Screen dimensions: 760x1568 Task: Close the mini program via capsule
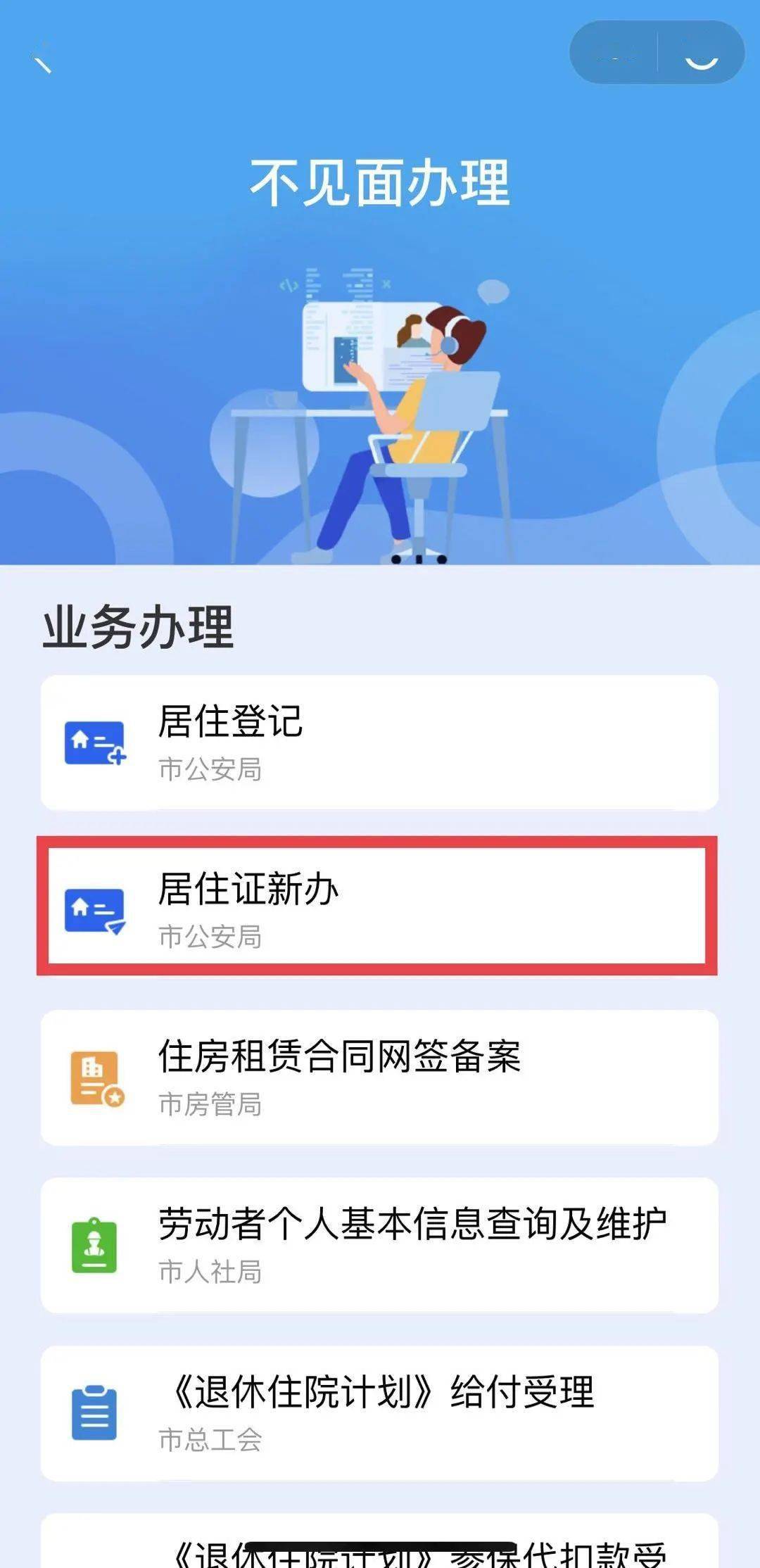point(702,53)
